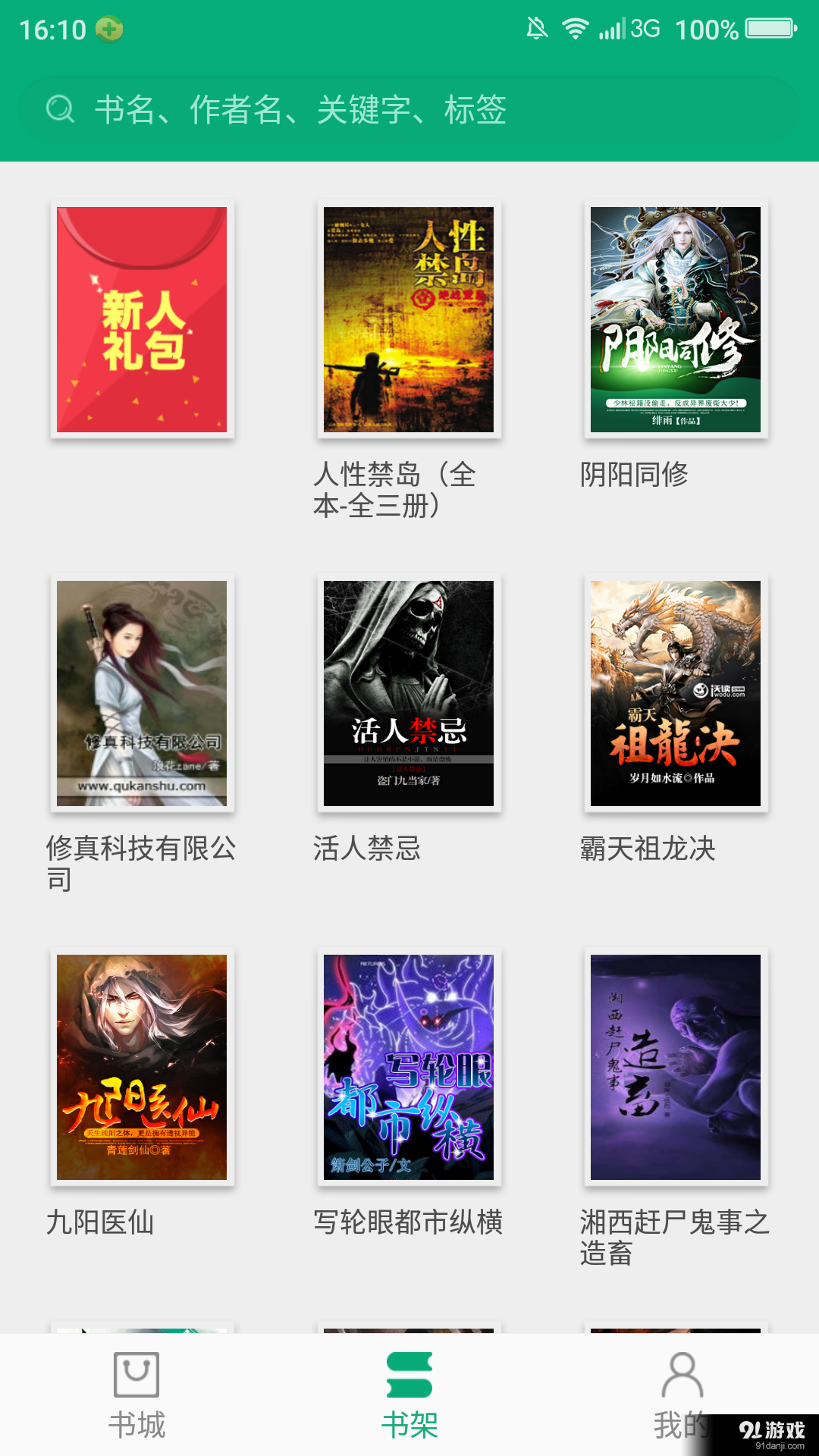The image size is (819, 1456).
Task: Open the book 九阳医仙 cover
Action: (x=142, y=1066)
